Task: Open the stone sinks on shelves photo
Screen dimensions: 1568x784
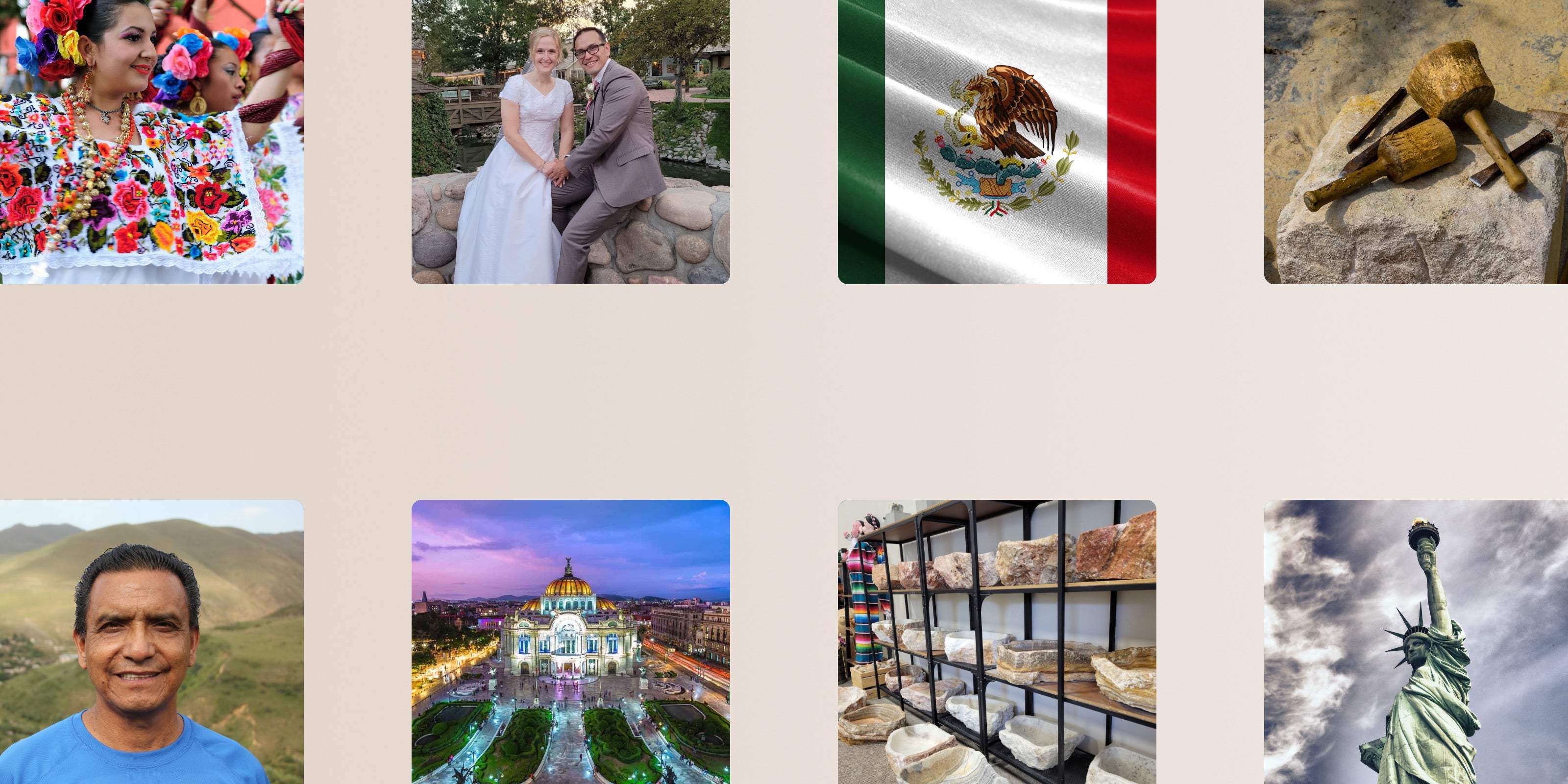Action: [997, 641]
